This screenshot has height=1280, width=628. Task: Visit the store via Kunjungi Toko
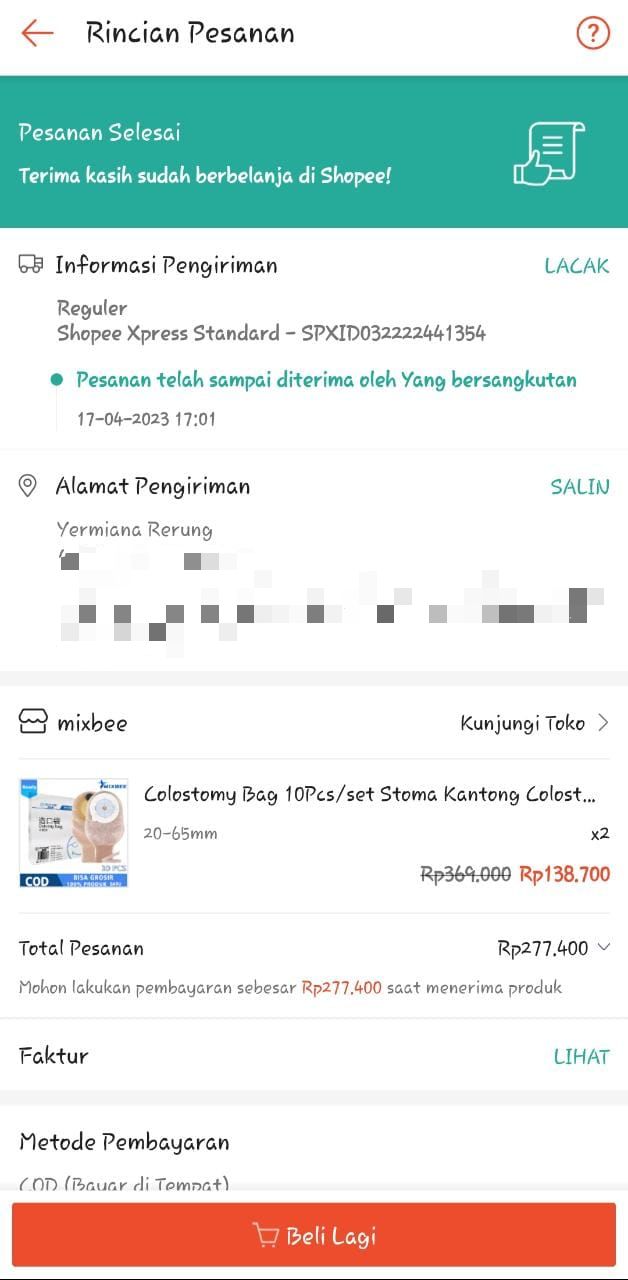pos(534,723)
